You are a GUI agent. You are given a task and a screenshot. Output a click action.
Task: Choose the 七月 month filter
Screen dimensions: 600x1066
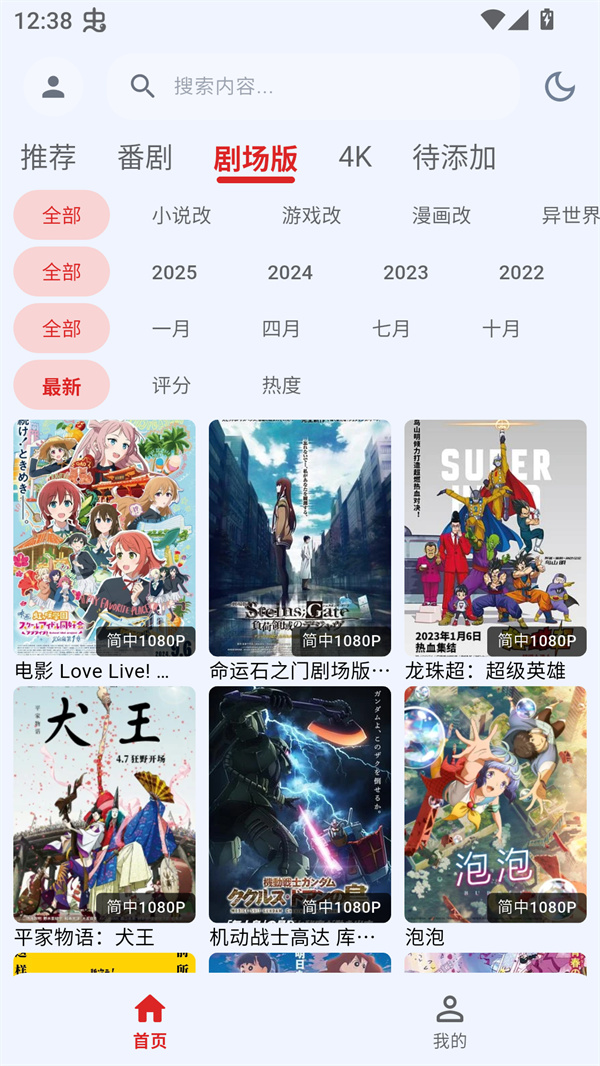pyautogui.click(x=391, y=329)
